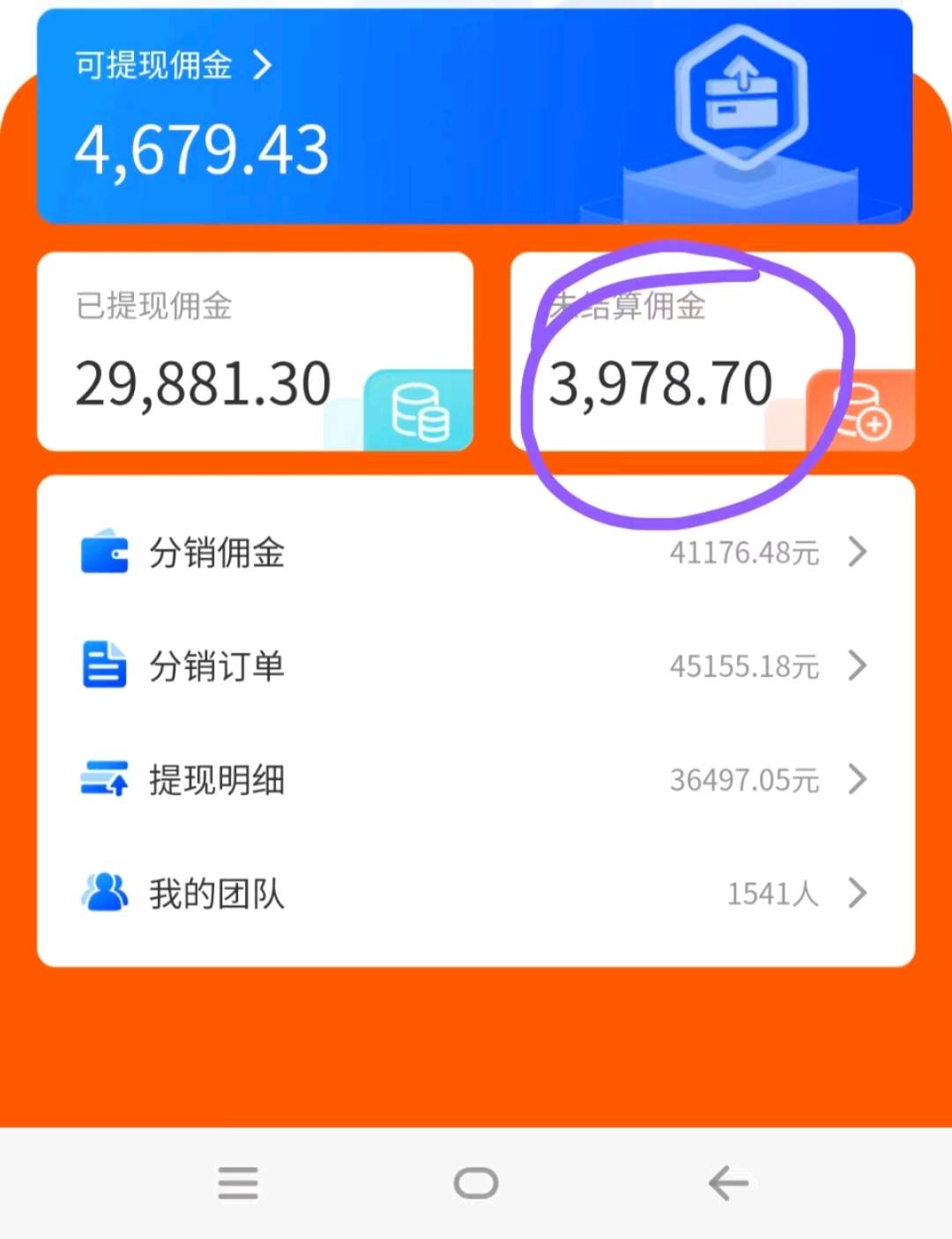
Task: View 分销订单 distribution orders
Action: pos(474,666)
